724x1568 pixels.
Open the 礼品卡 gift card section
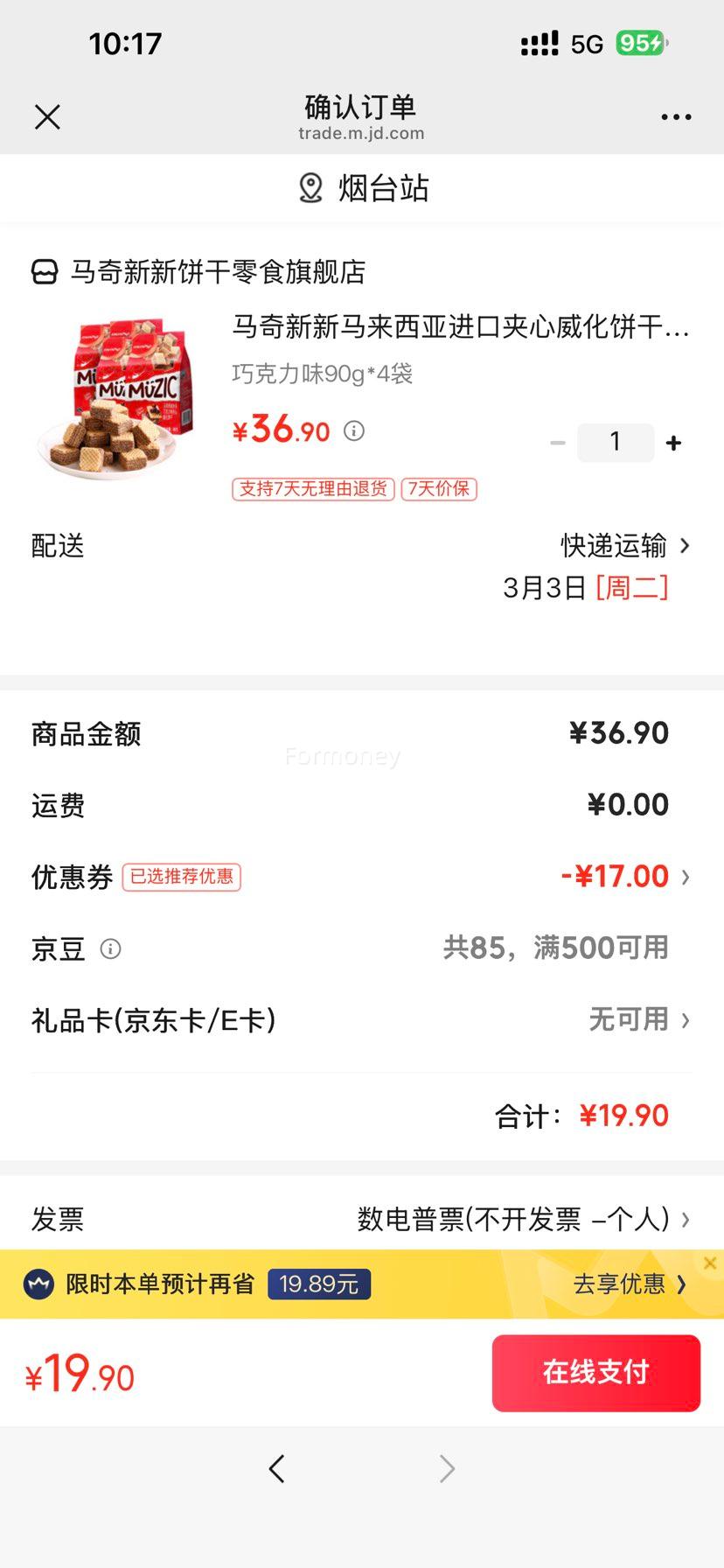[x=685, y=1020]
